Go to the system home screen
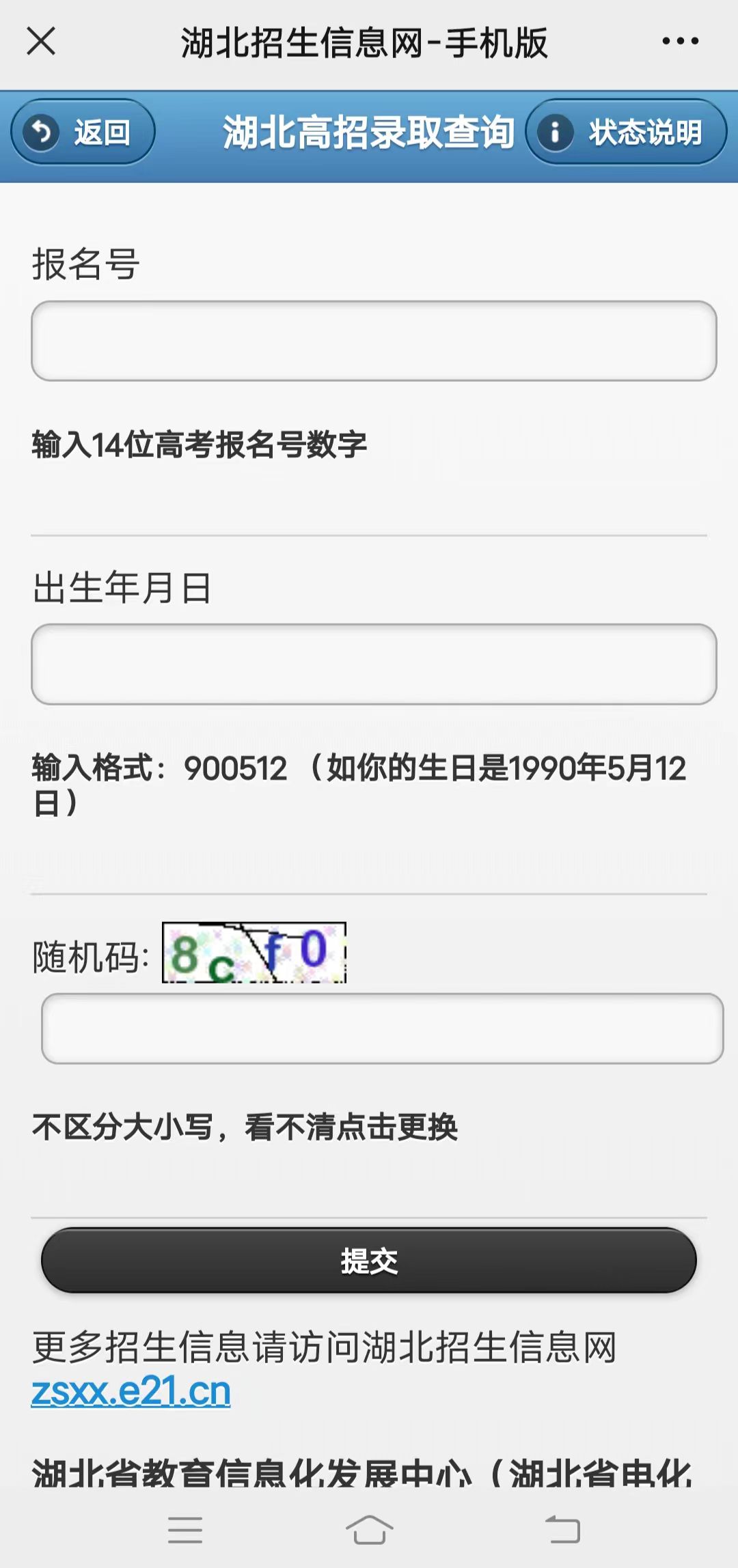The width and height of the screenshot is (738, 1568). tap(369, 1530)
